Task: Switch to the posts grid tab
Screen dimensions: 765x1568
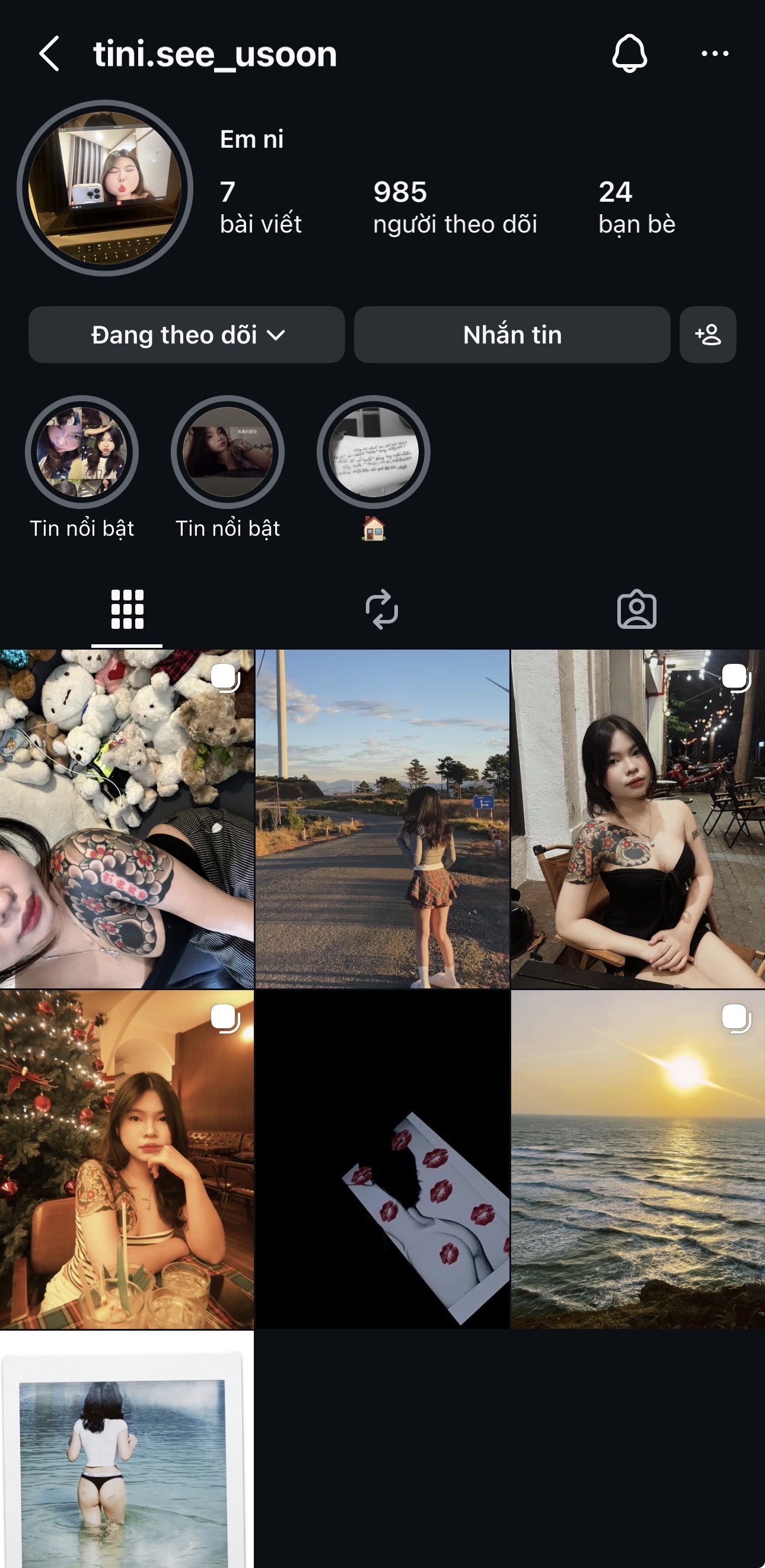Action: 127,609
